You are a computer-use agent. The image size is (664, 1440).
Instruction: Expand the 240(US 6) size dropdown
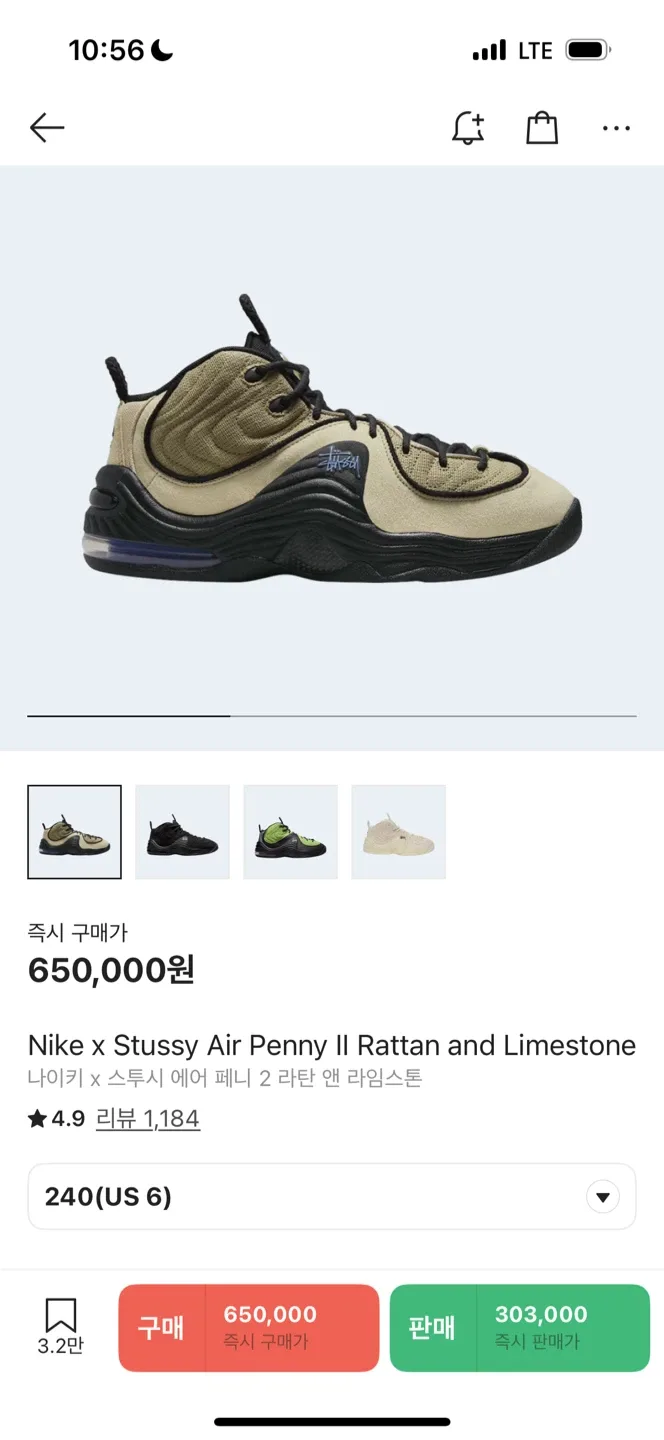[x=332, y=1196]
